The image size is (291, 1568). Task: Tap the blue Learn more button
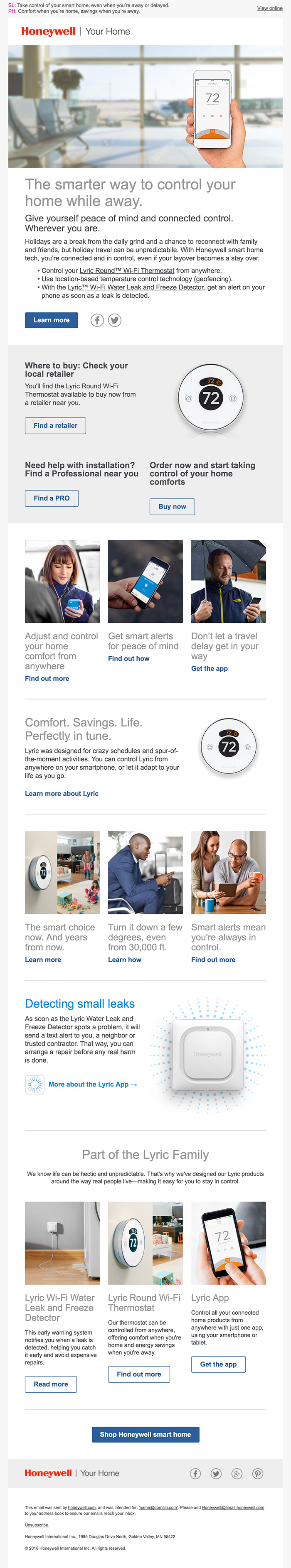51,320
